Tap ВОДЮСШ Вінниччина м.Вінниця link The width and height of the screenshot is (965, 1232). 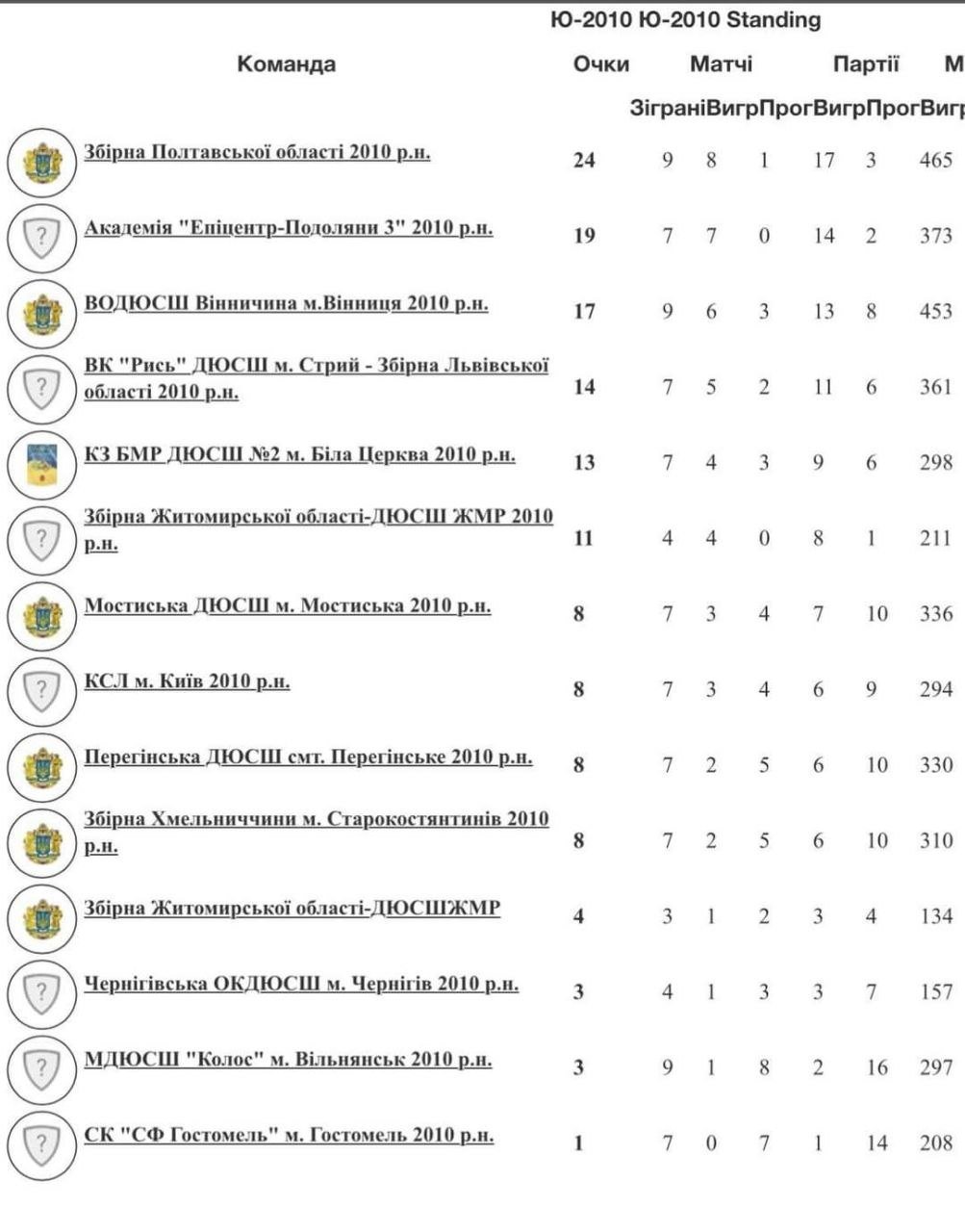point(286,303)
